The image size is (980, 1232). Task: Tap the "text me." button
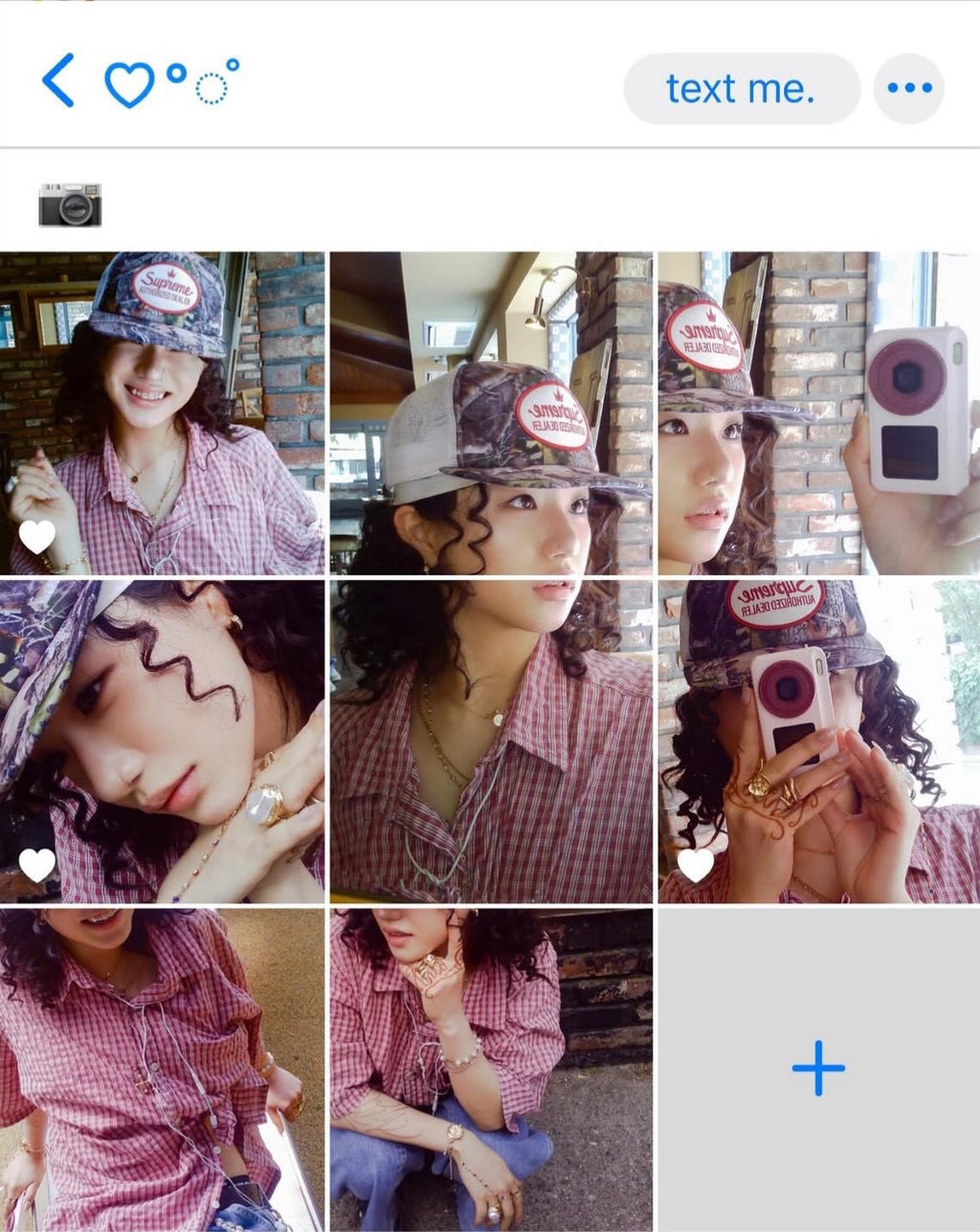click(x=741, y=89)
